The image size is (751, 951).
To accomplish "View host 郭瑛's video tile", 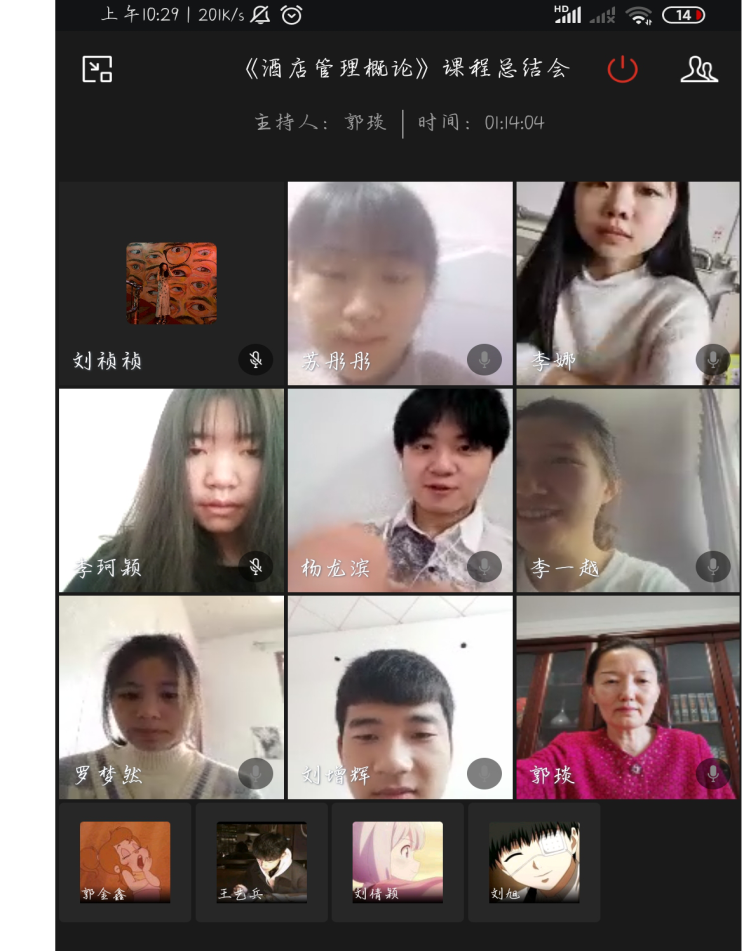I will [x=628, y=695].
